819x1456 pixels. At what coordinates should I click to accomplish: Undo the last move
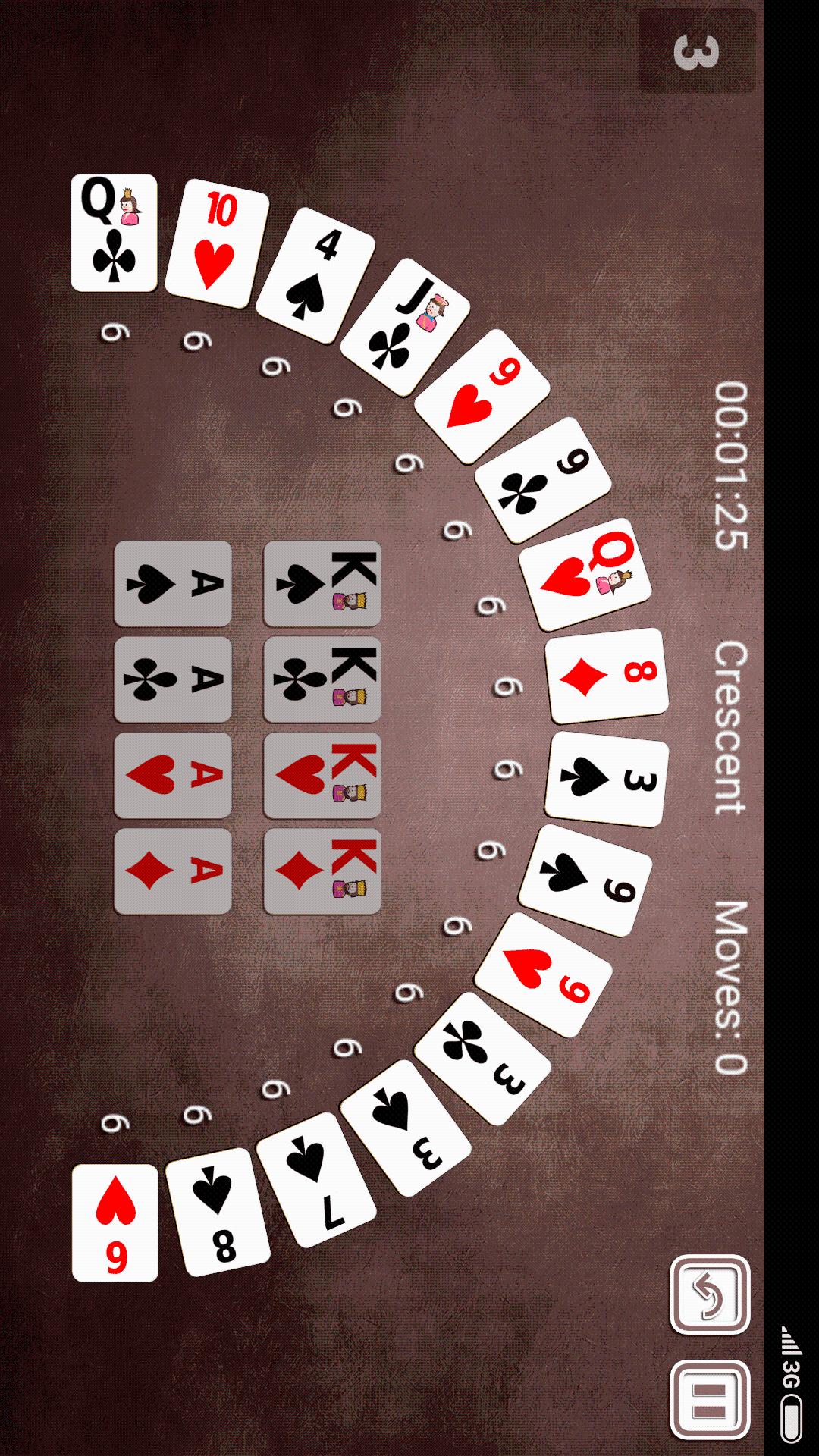coord(710,1295)
